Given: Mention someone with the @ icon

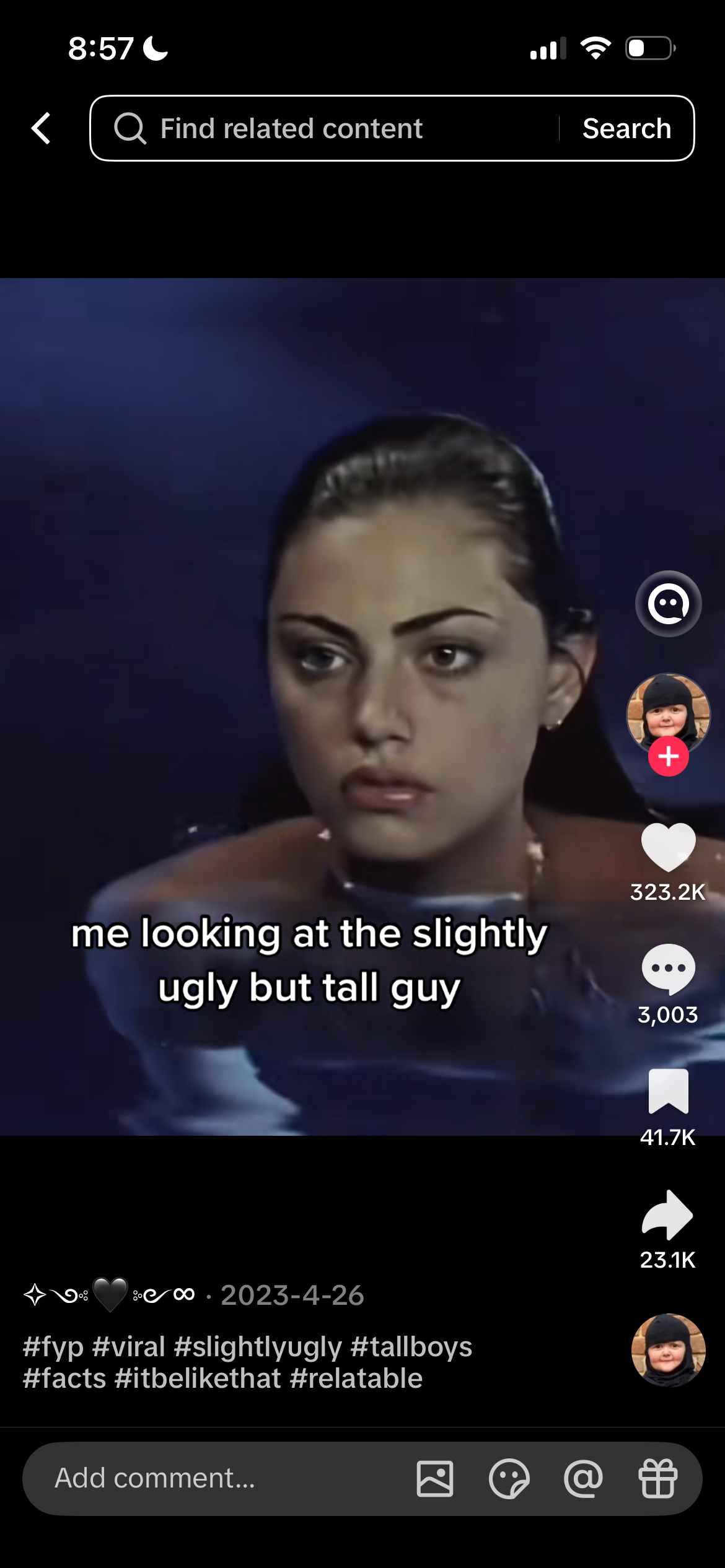Looking at the screenshot, I should click(x=583, y=1478).
